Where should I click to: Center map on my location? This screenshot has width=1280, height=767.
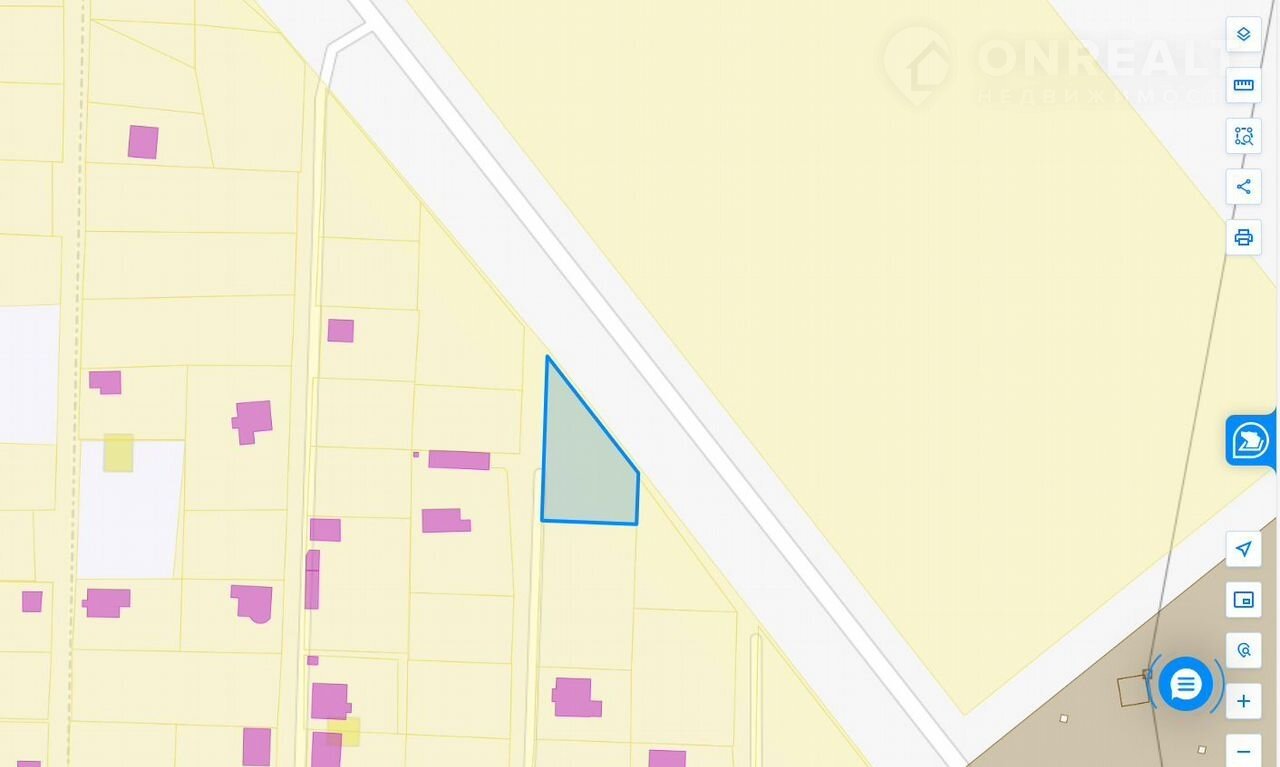[x=1243, y=549]
